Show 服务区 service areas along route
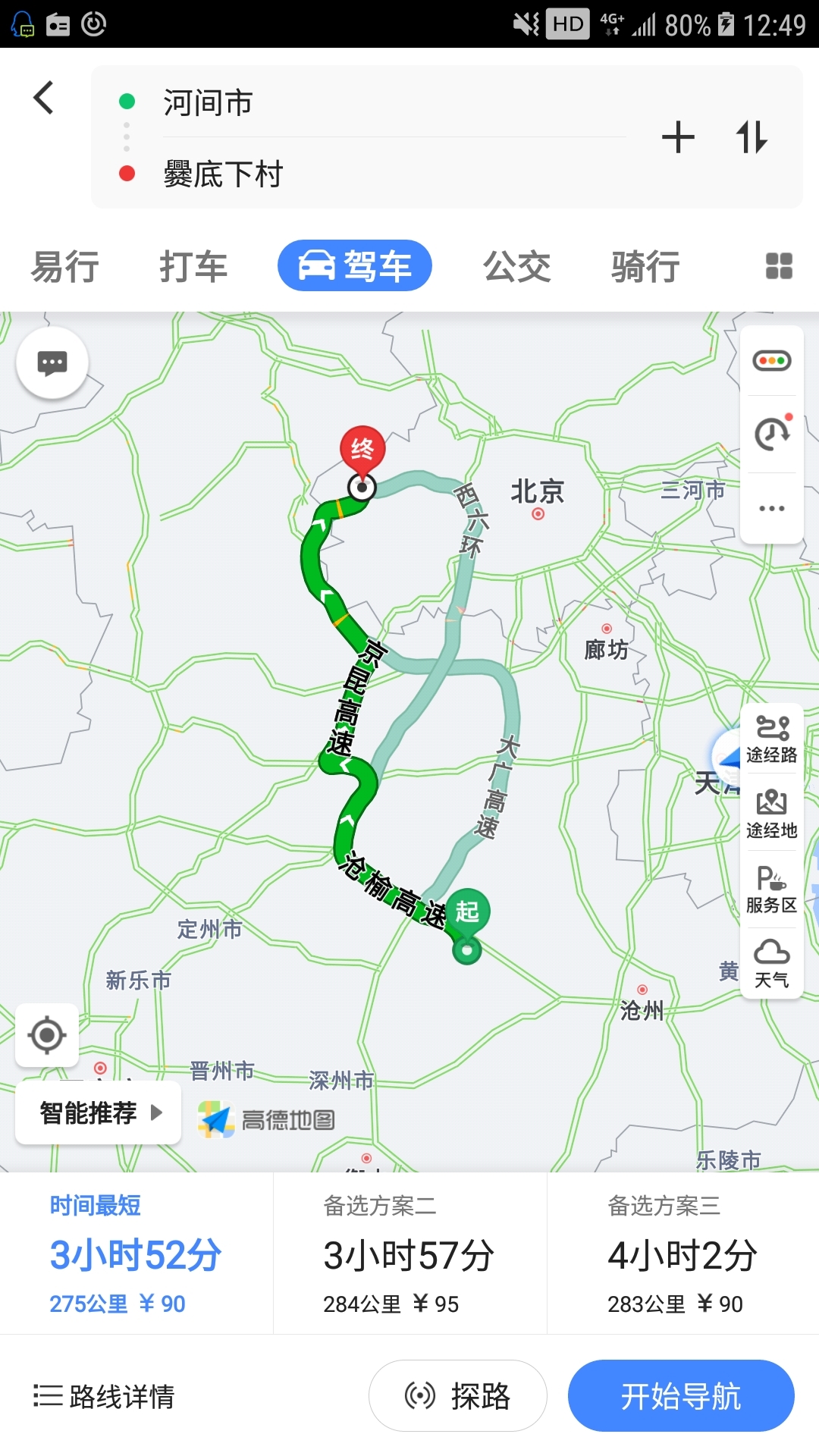 [x=772, y=890]
